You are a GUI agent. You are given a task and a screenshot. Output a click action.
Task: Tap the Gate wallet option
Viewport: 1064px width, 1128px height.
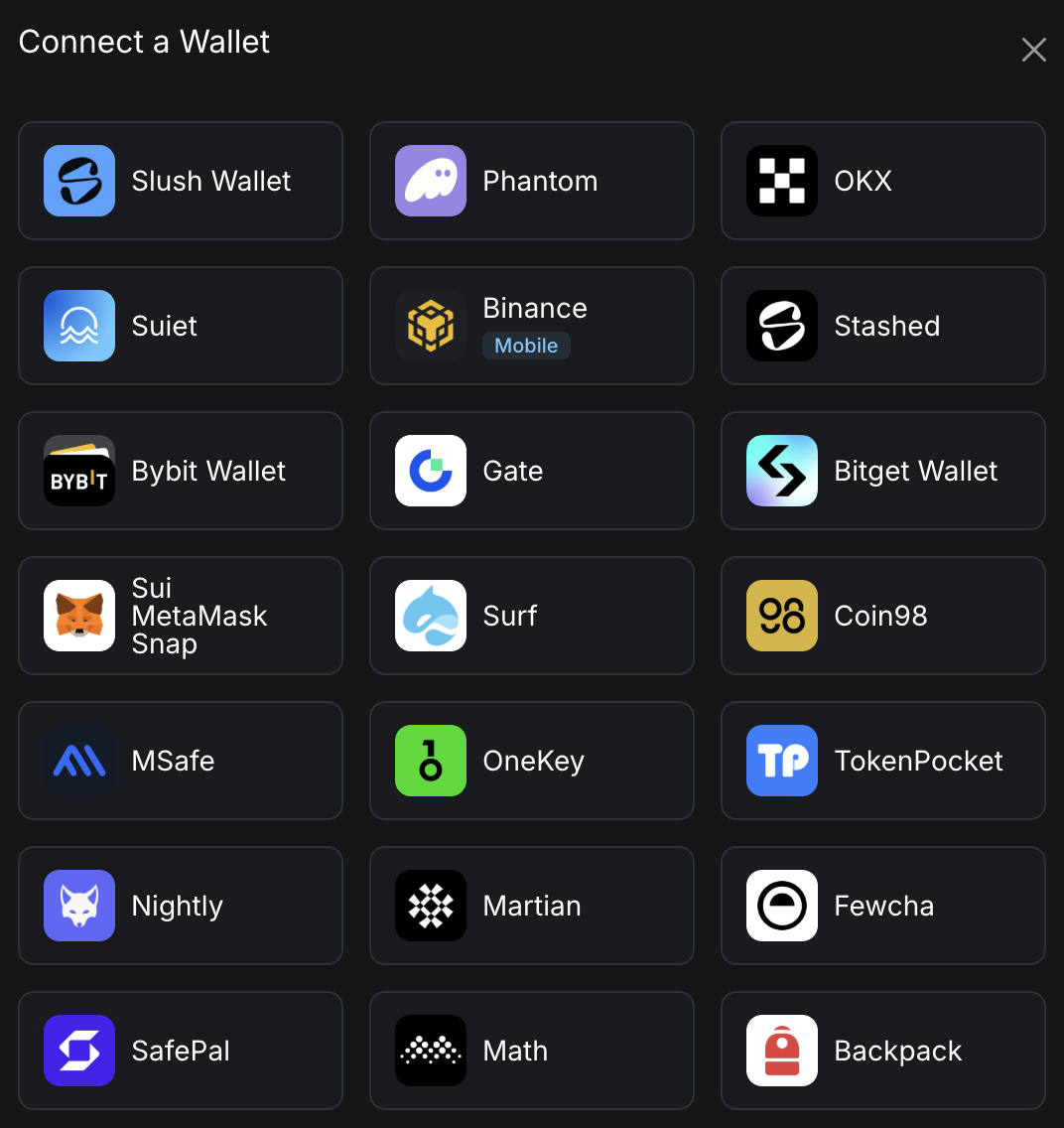(x=532, y=471)
